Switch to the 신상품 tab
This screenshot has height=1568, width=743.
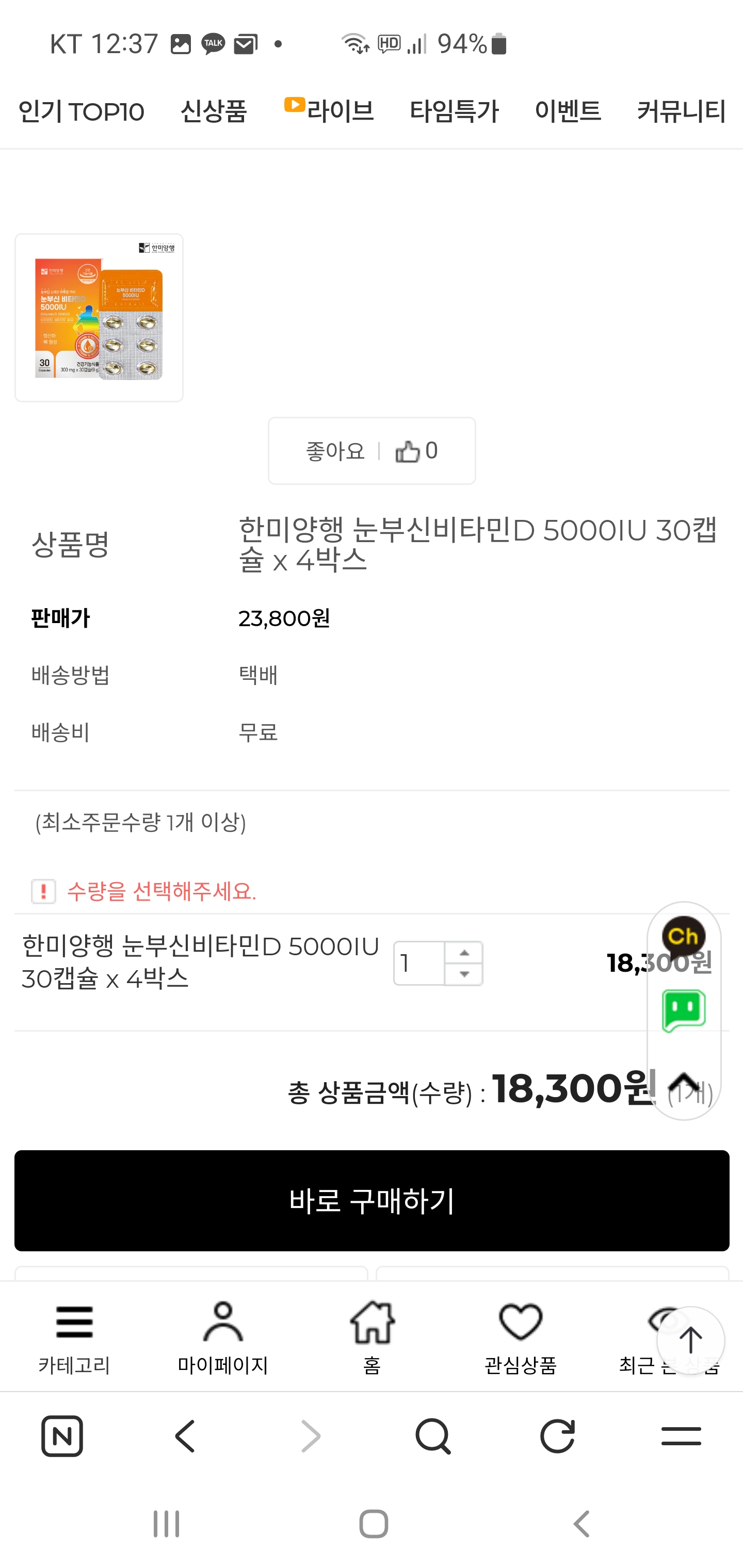click(x=214, y=111)
